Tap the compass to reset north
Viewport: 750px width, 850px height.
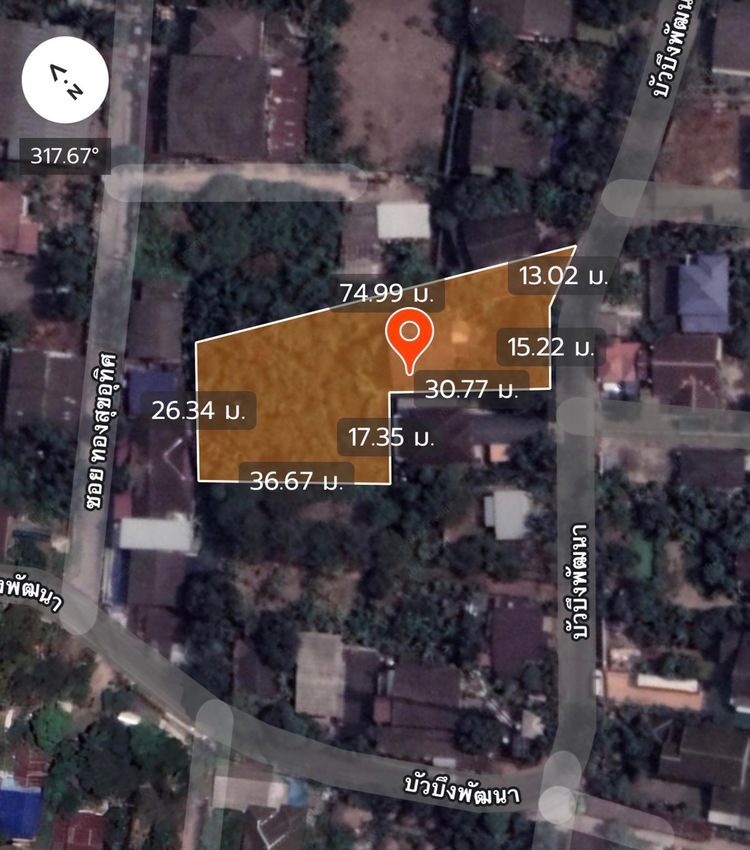(x=65, y=80)
